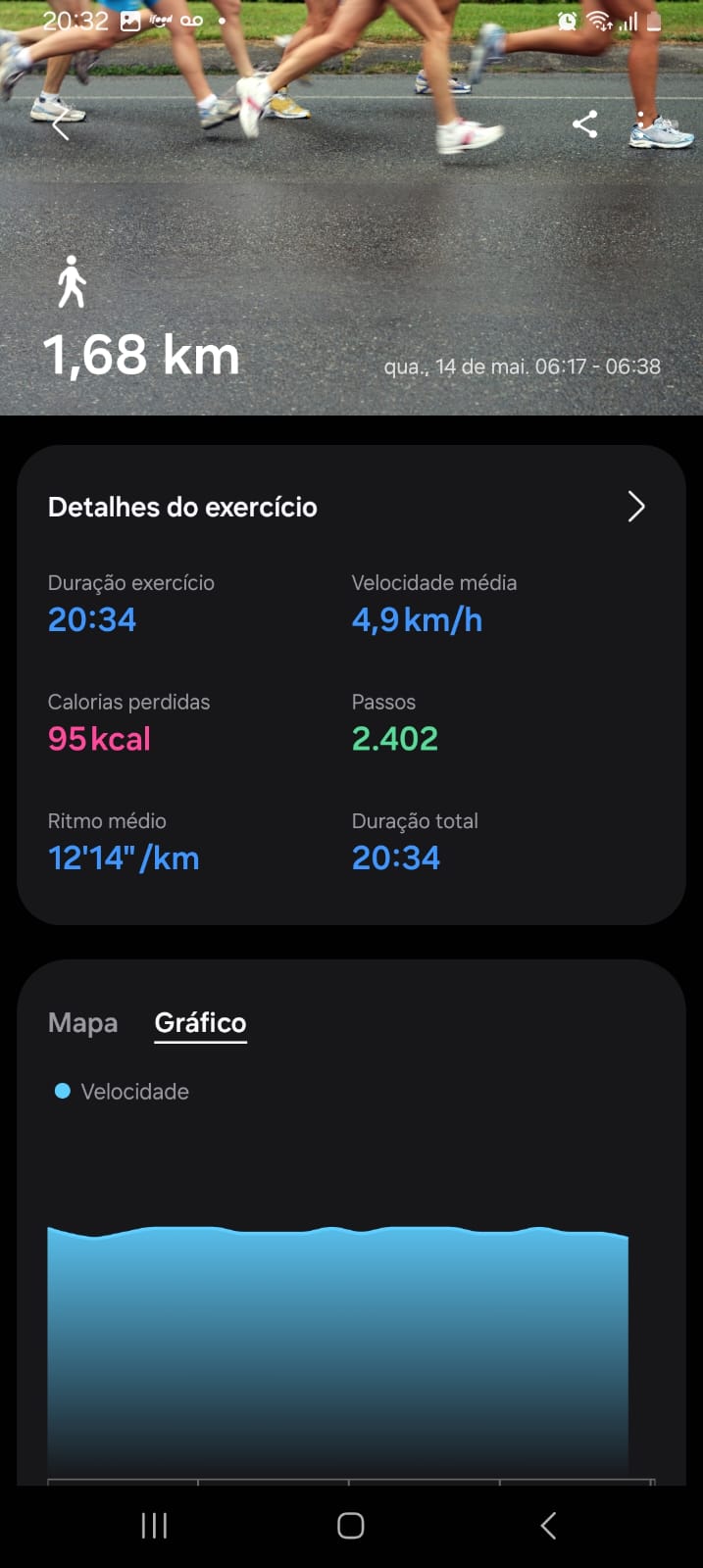Viewport: 703px width, 1568px height.
Task: Open recent apps from navigation bar
Action: click(x=154, y=1525)
